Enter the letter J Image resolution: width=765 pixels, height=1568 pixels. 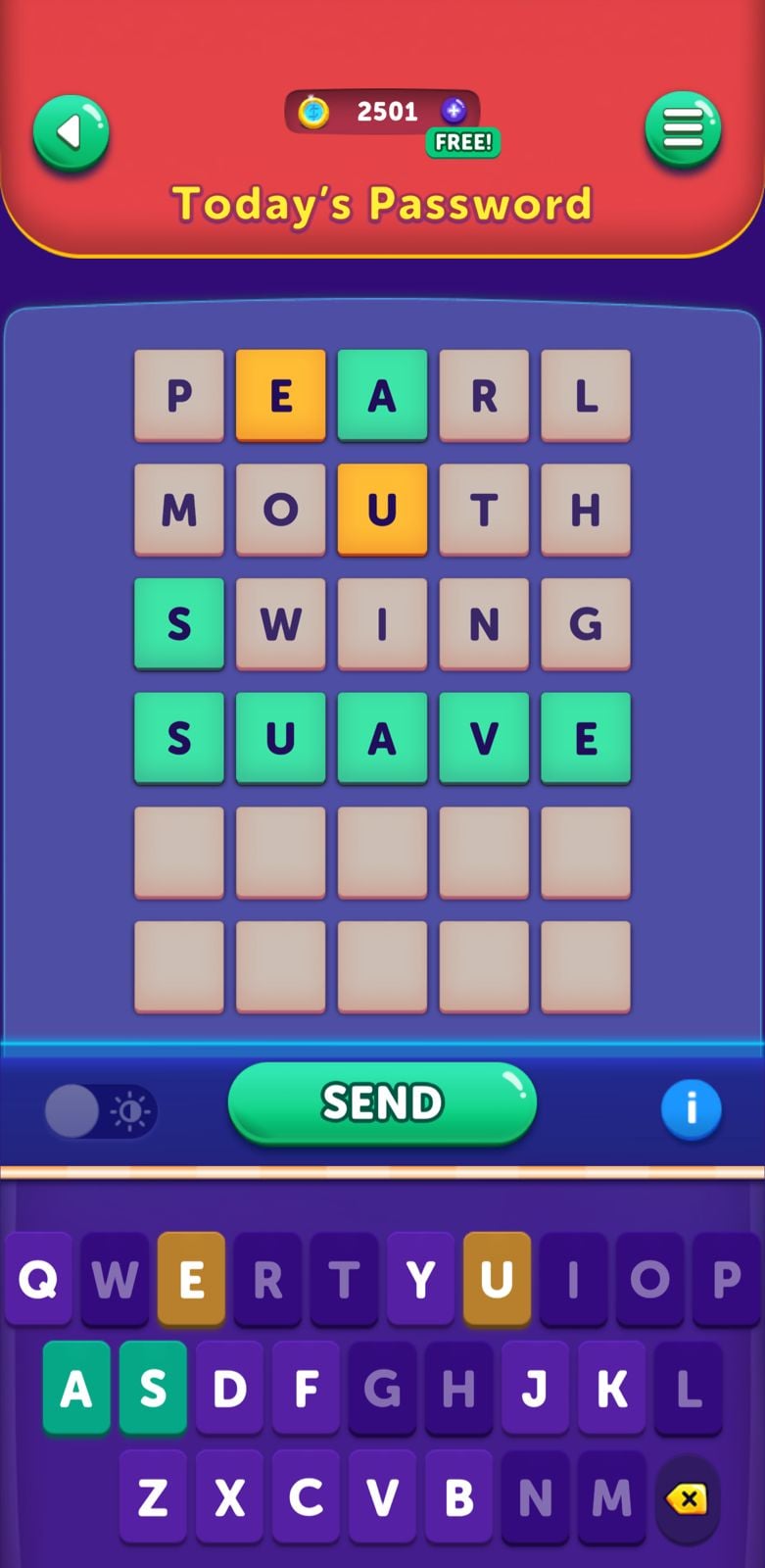[x=535, y=1389]
